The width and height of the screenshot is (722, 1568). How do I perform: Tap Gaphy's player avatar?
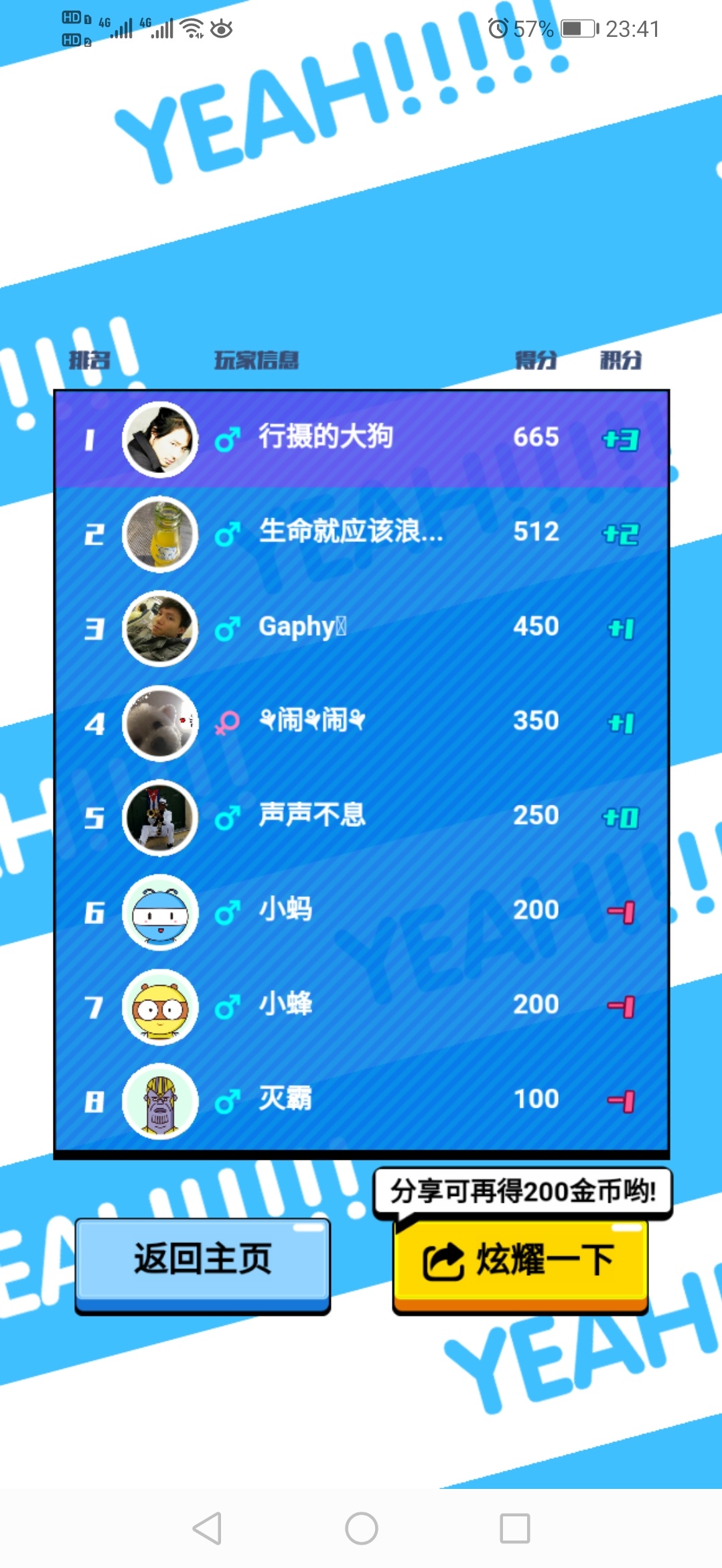pyautogui.click(x=160, y=629)
